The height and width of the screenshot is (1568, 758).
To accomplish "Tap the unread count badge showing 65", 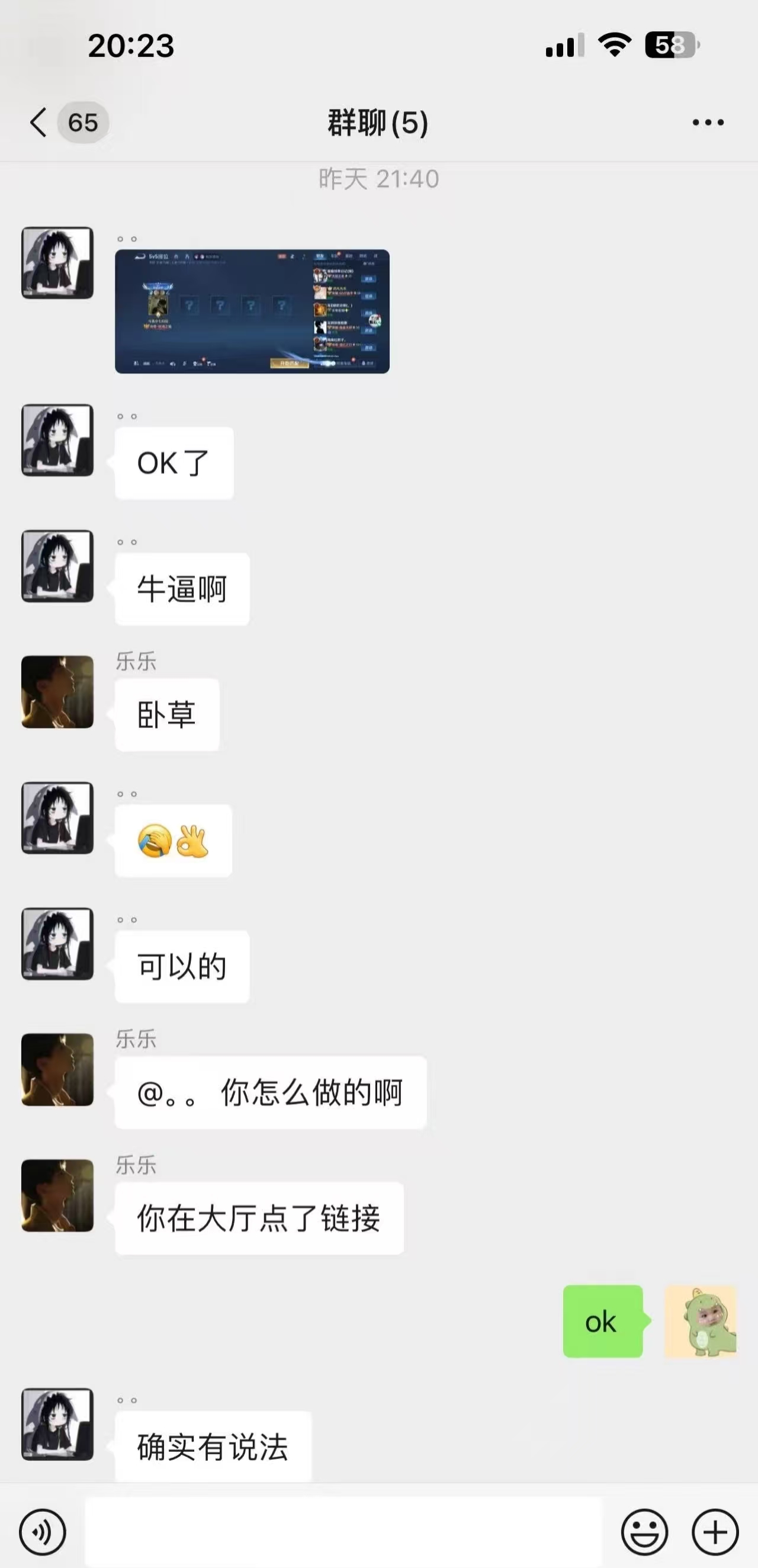I will pos(84,124).
